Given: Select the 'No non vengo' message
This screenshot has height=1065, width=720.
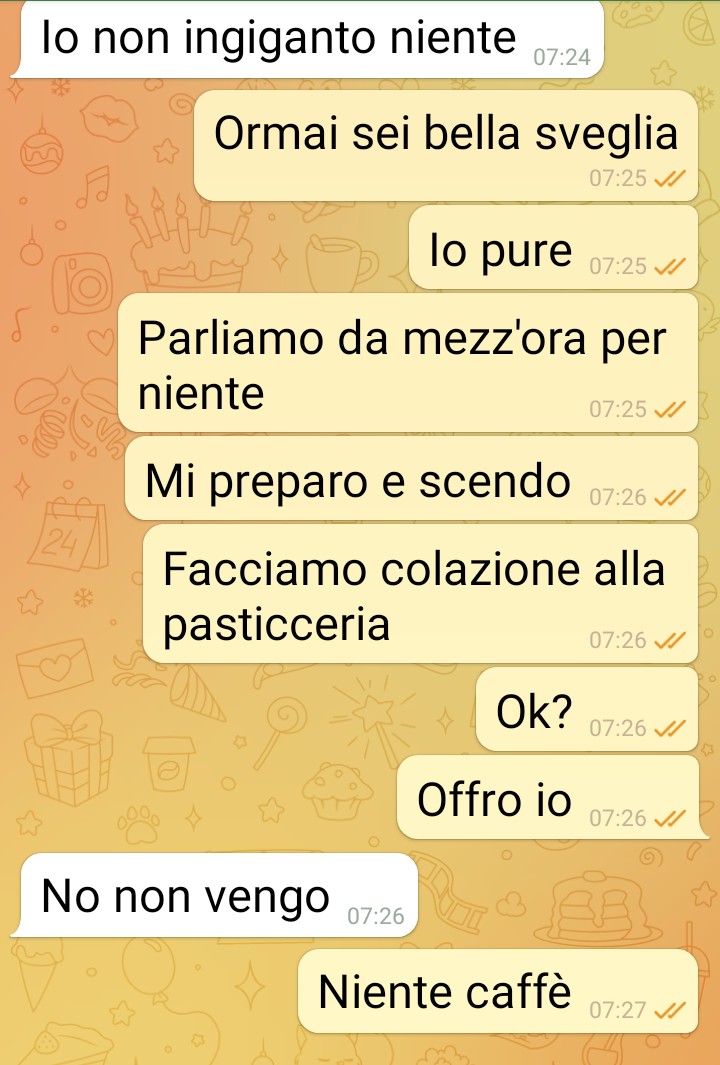Looking at the screenshot, I should (x=218, y=896).
